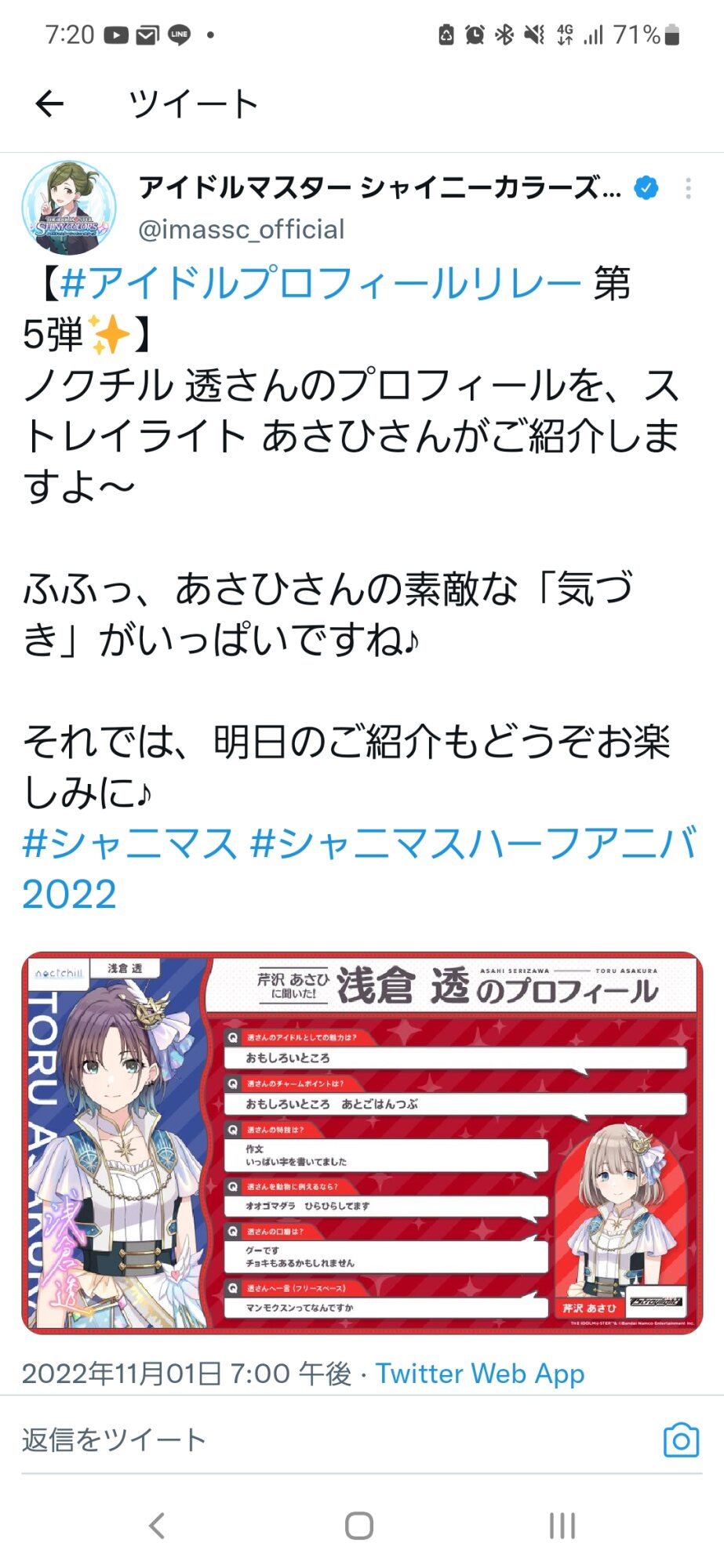
Task: Open the Twitter Web App source link
Action: click(480, 1374)
